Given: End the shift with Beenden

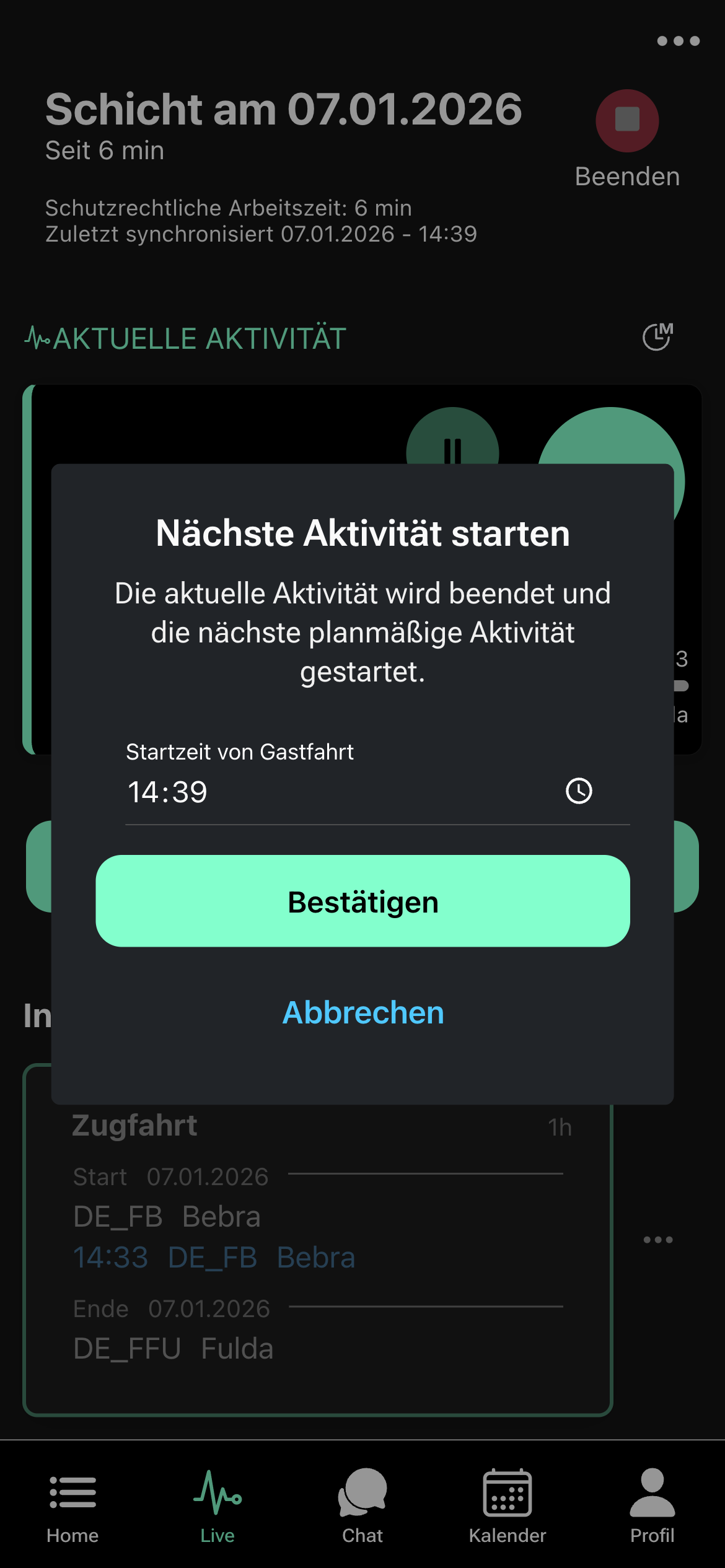Looking at the screenshot, I should [626, 121].
